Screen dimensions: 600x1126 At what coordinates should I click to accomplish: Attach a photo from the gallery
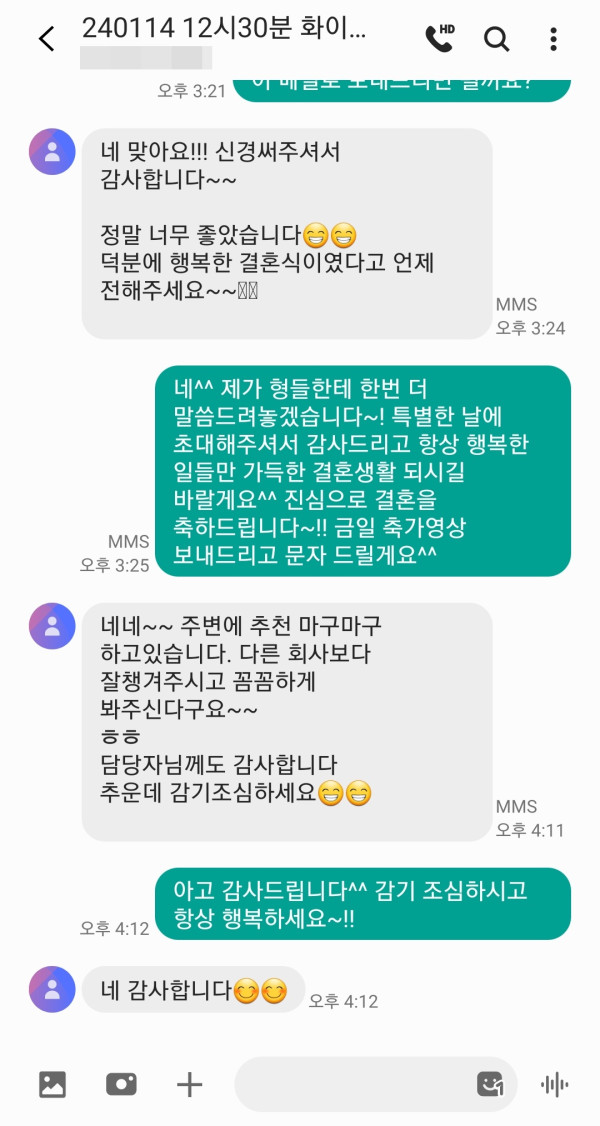point(52,1084)
